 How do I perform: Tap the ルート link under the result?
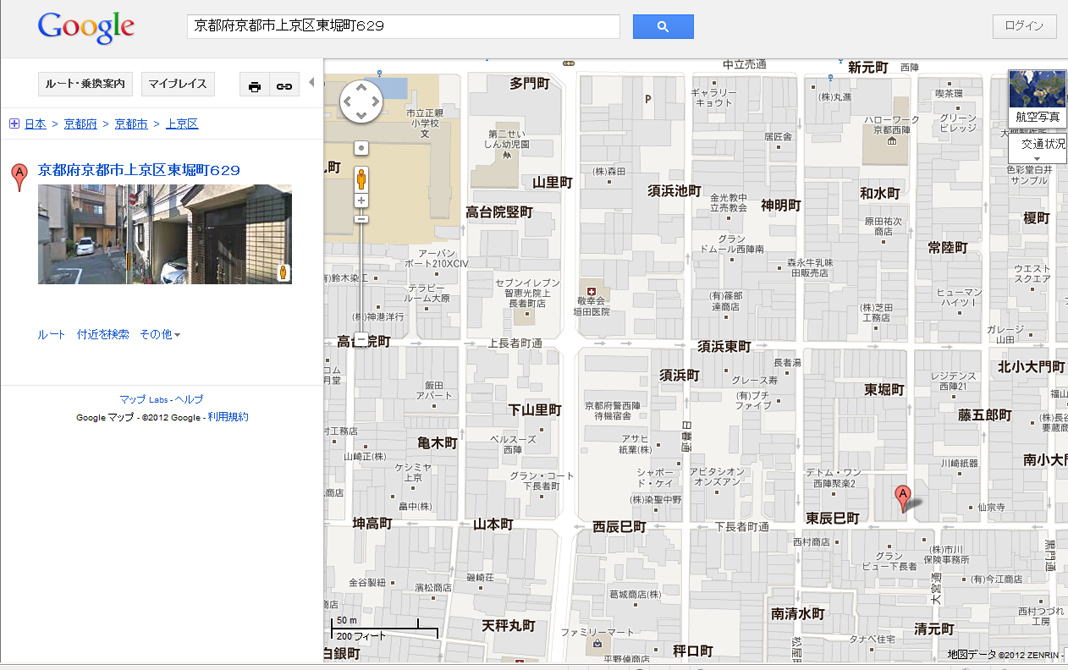(x=51, y=334)
